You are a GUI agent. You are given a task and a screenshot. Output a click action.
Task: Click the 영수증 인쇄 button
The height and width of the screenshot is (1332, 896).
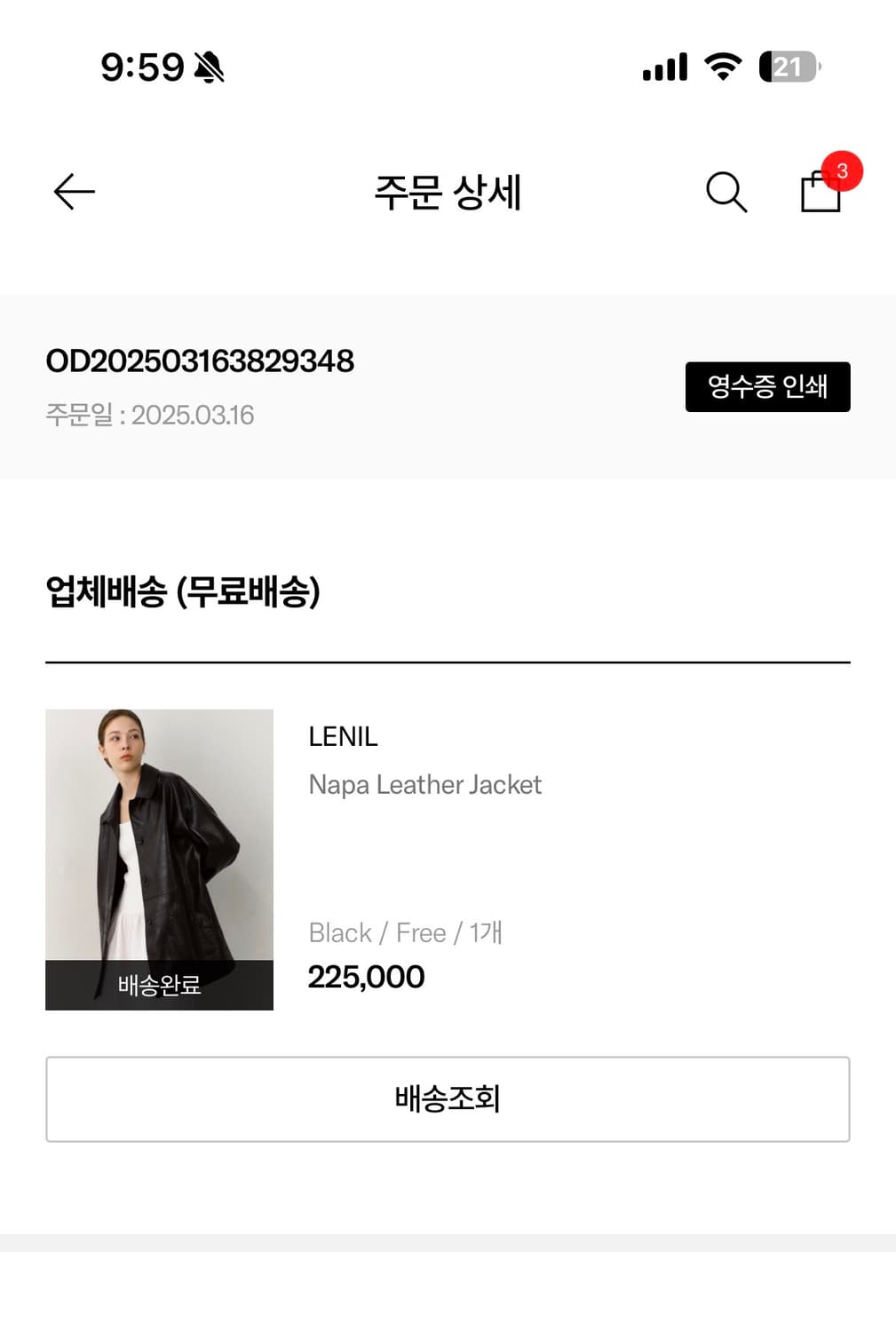(767, 386)
